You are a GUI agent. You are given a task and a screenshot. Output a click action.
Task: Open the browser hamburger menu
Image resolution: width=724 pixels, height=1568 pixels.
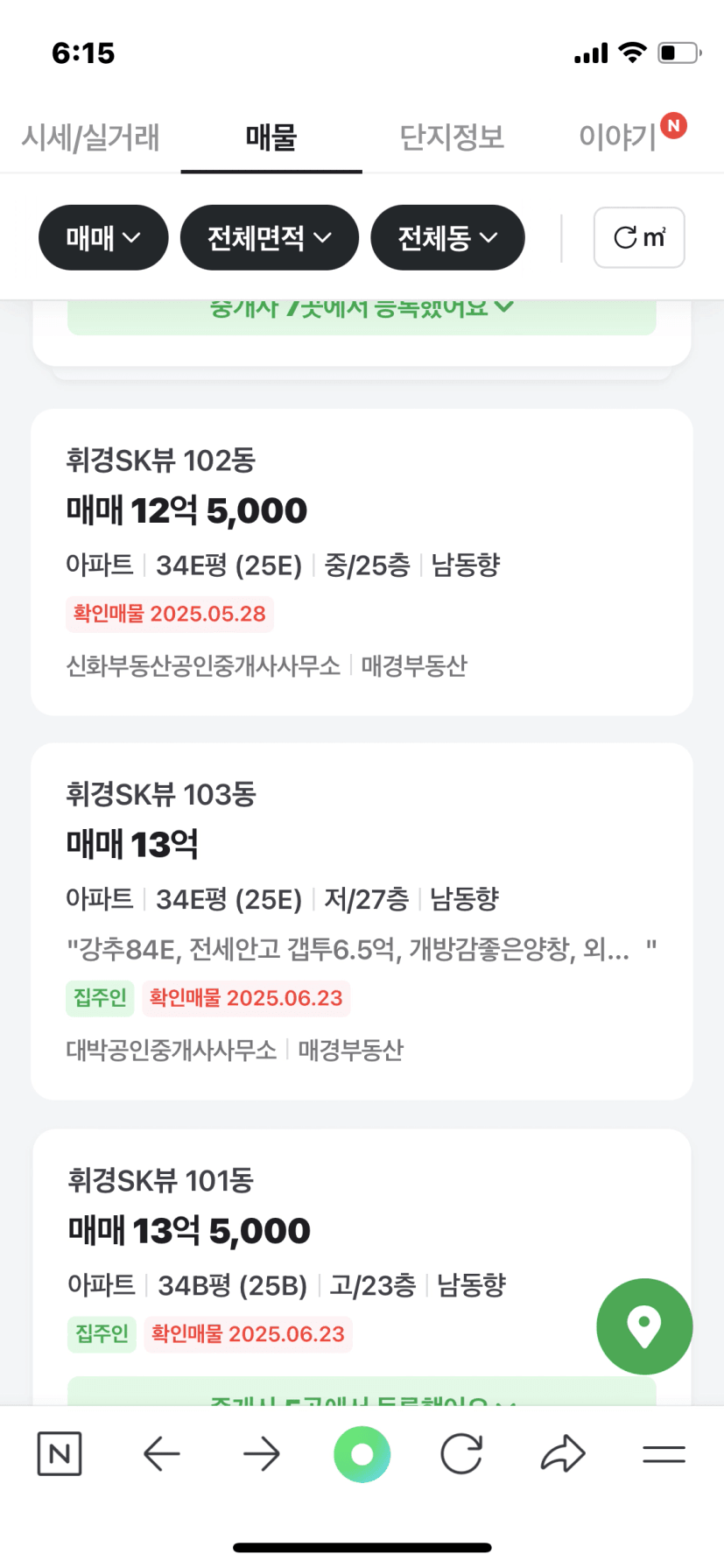coord(664,1454)
